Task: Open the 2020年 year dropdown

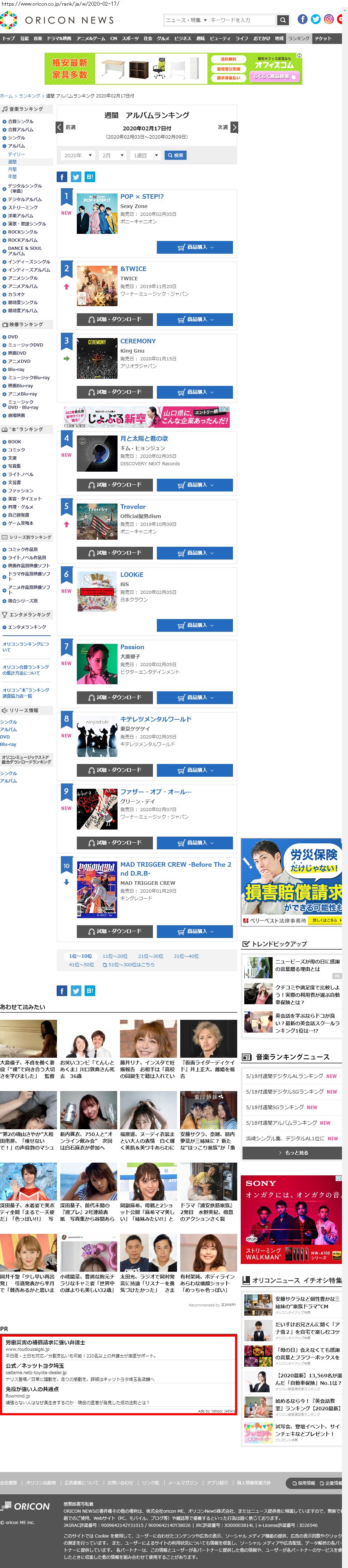Action: [x=77, y=155]
